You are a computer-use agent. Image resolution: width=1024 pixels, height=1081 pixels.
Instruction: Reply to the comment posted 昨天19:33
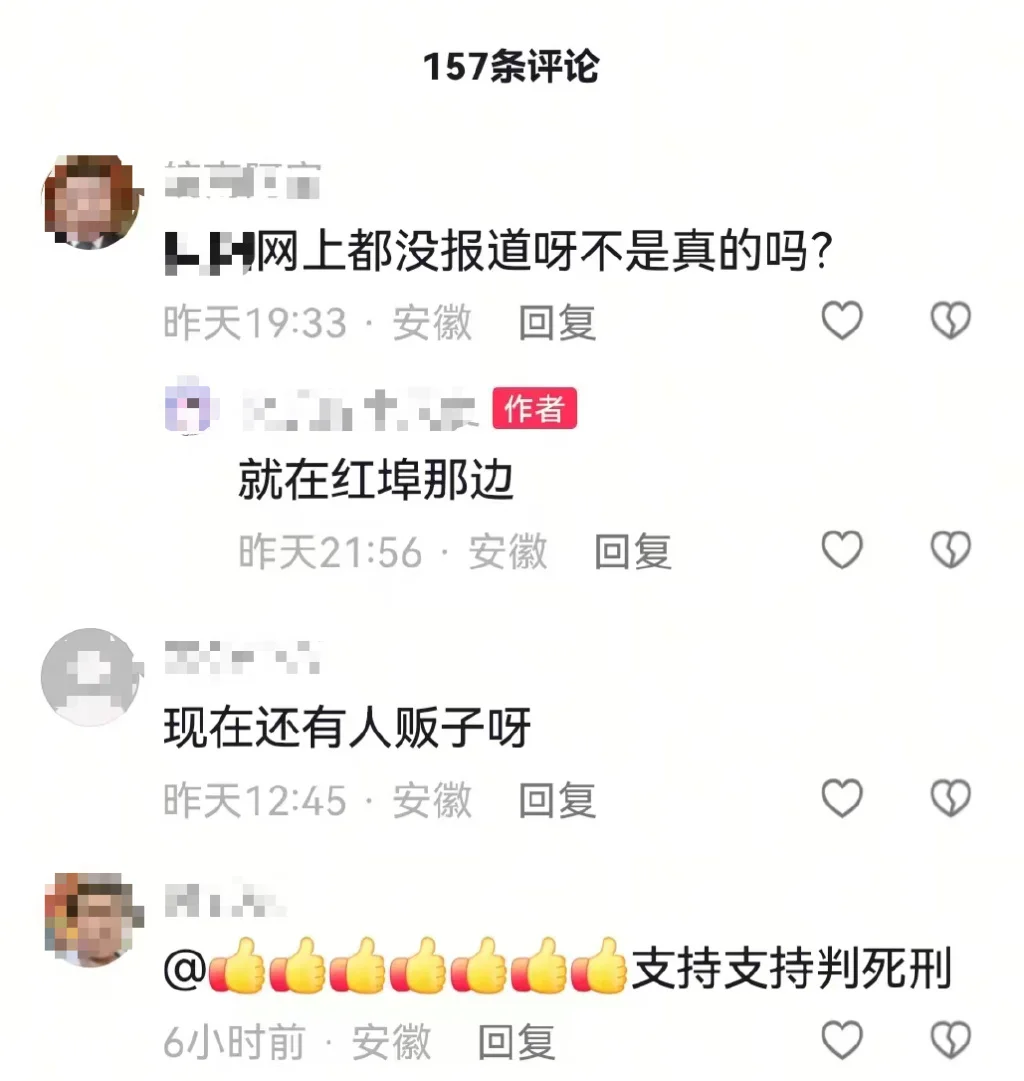[557, 323]
